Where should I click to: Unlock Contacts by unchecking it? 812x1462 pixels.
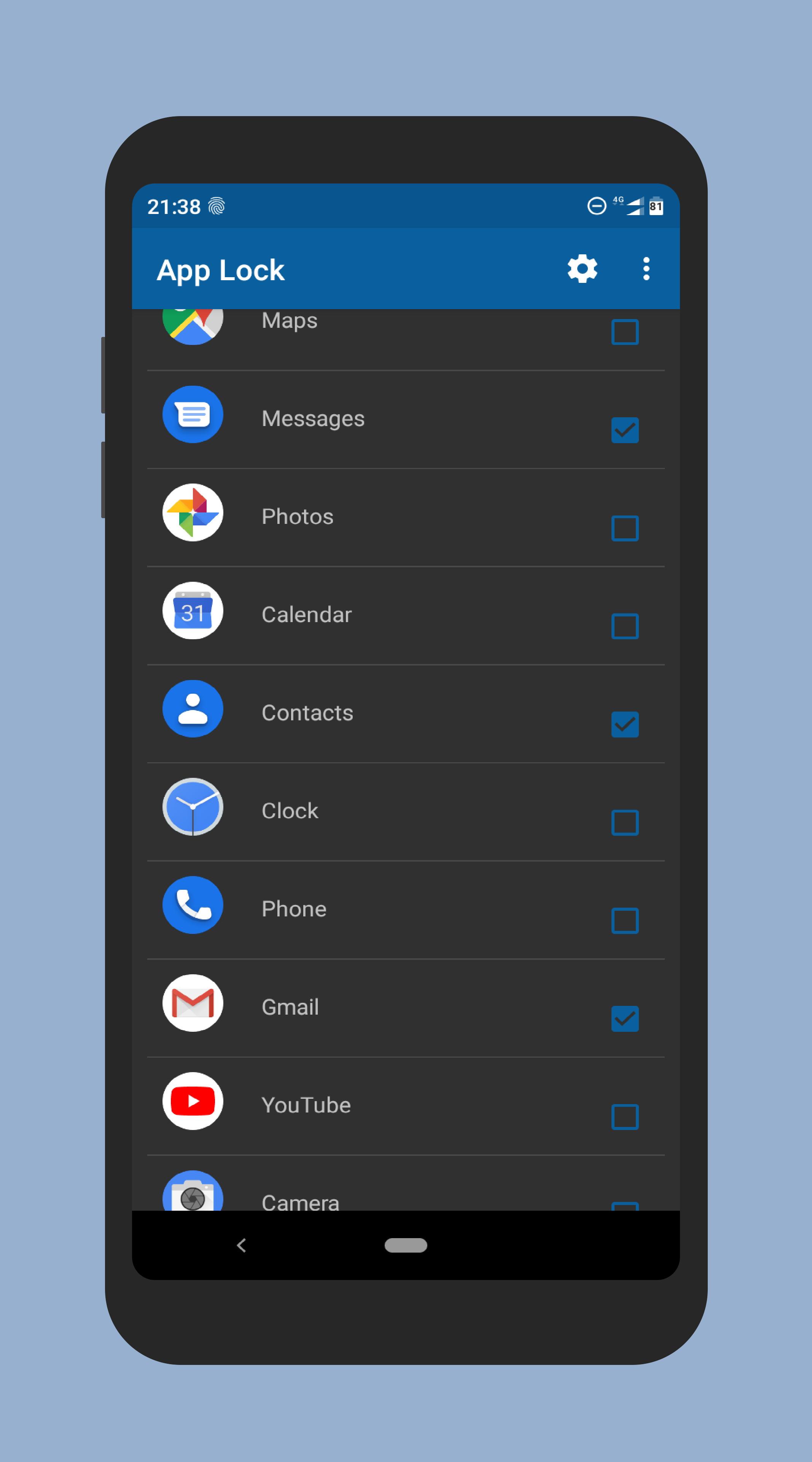pyautogui.click(x=625, y=724)
